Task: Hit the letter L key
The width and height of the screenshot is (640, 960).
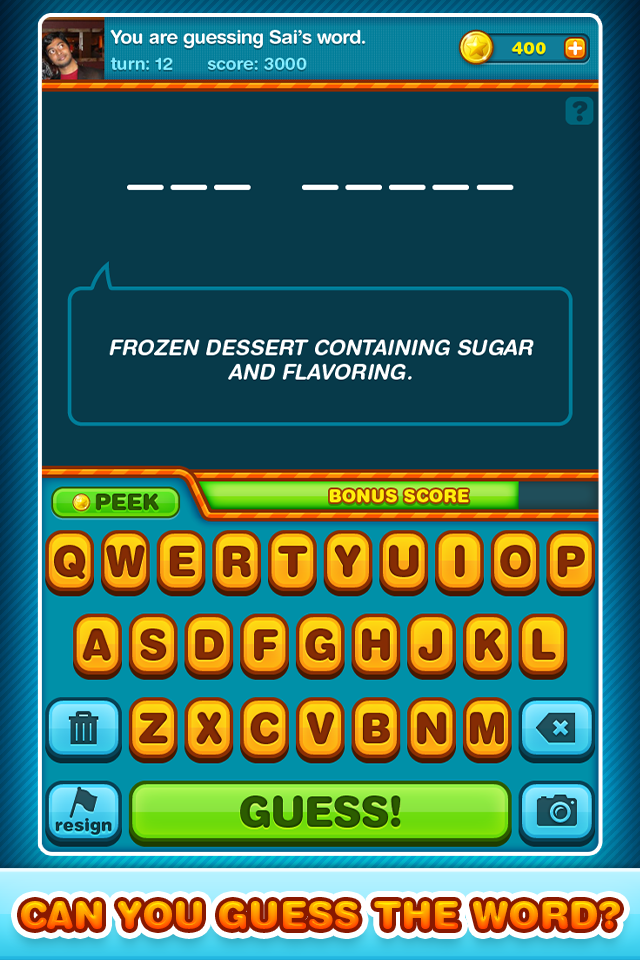Action: coord(543,645)
